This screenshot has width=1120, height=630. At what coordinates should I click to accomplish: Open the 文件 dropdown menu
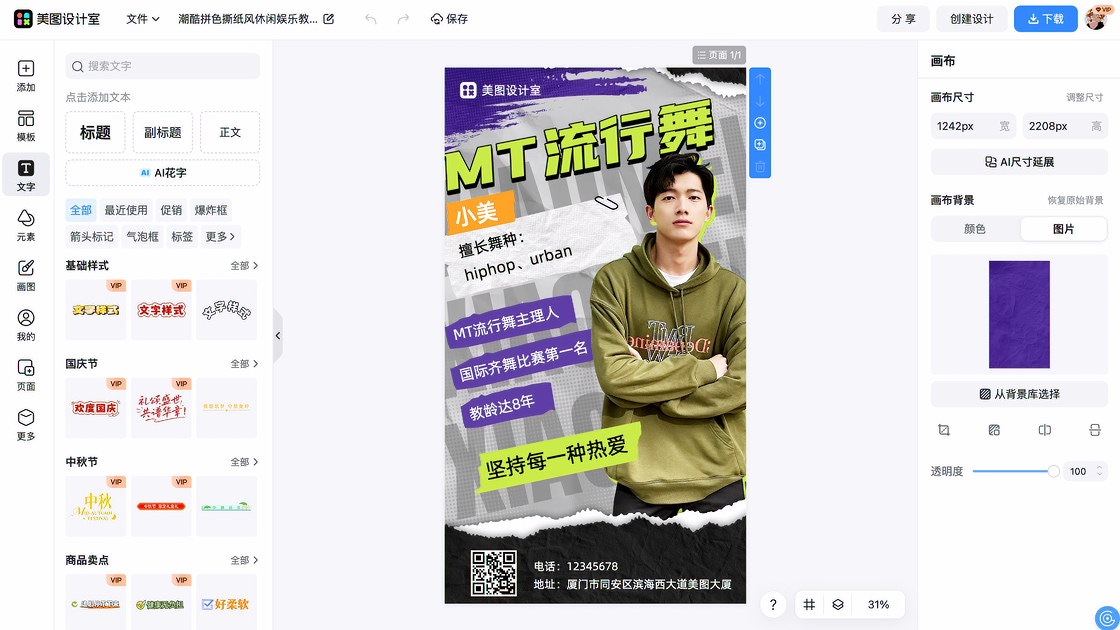143,19
